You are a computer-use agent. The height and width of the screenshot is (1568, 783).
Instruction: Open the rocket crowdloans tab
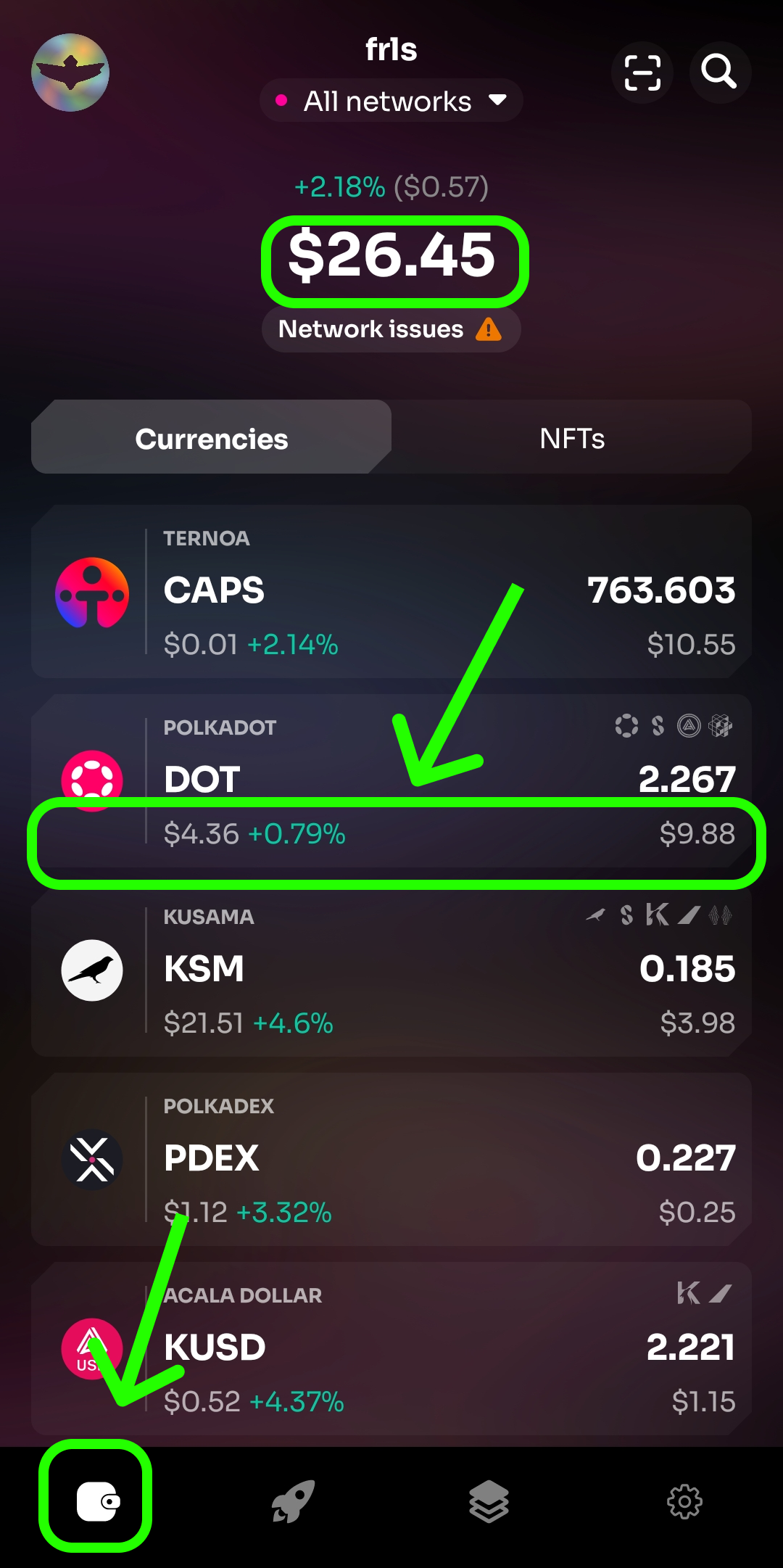click(293, 1501)
